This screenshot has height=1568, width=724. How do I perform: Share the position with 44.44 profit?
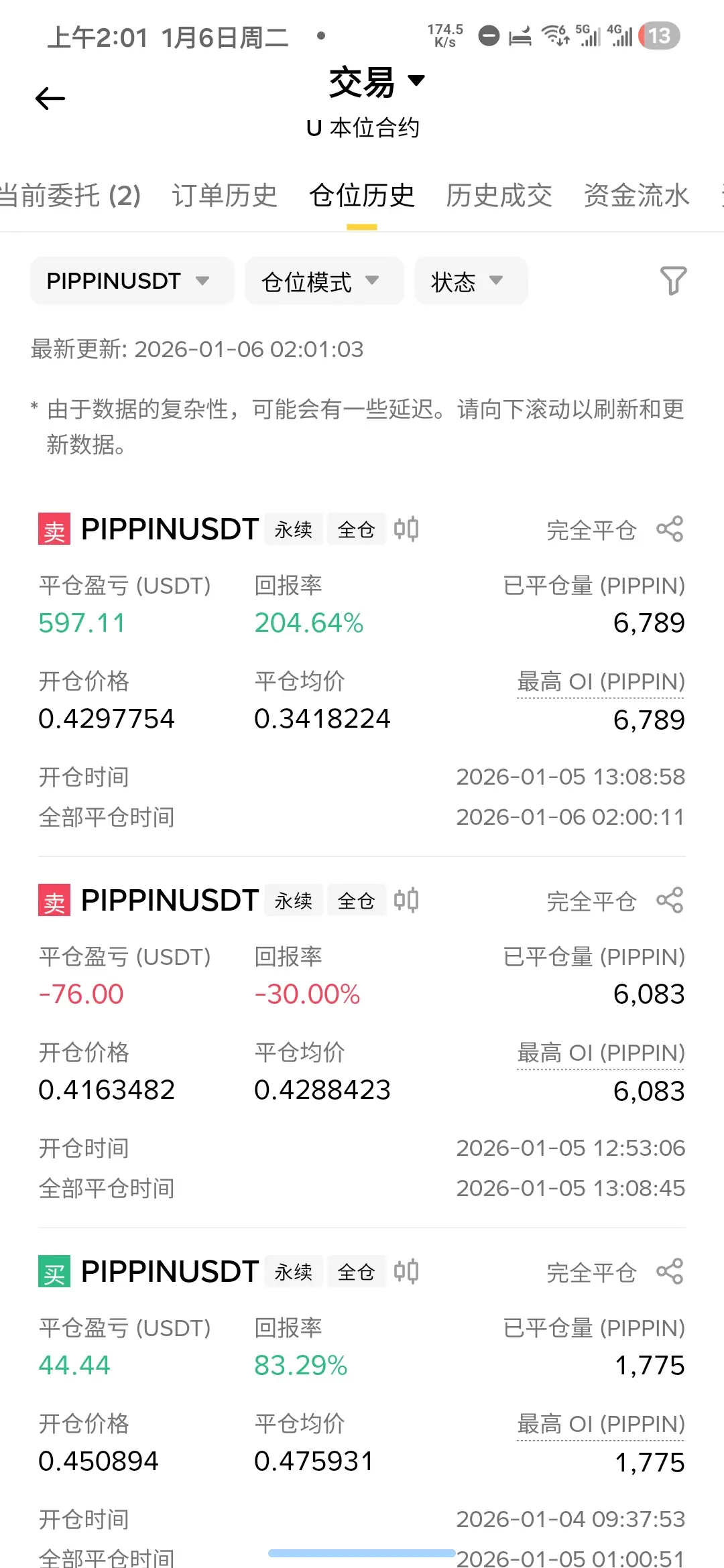point(670,1272)
